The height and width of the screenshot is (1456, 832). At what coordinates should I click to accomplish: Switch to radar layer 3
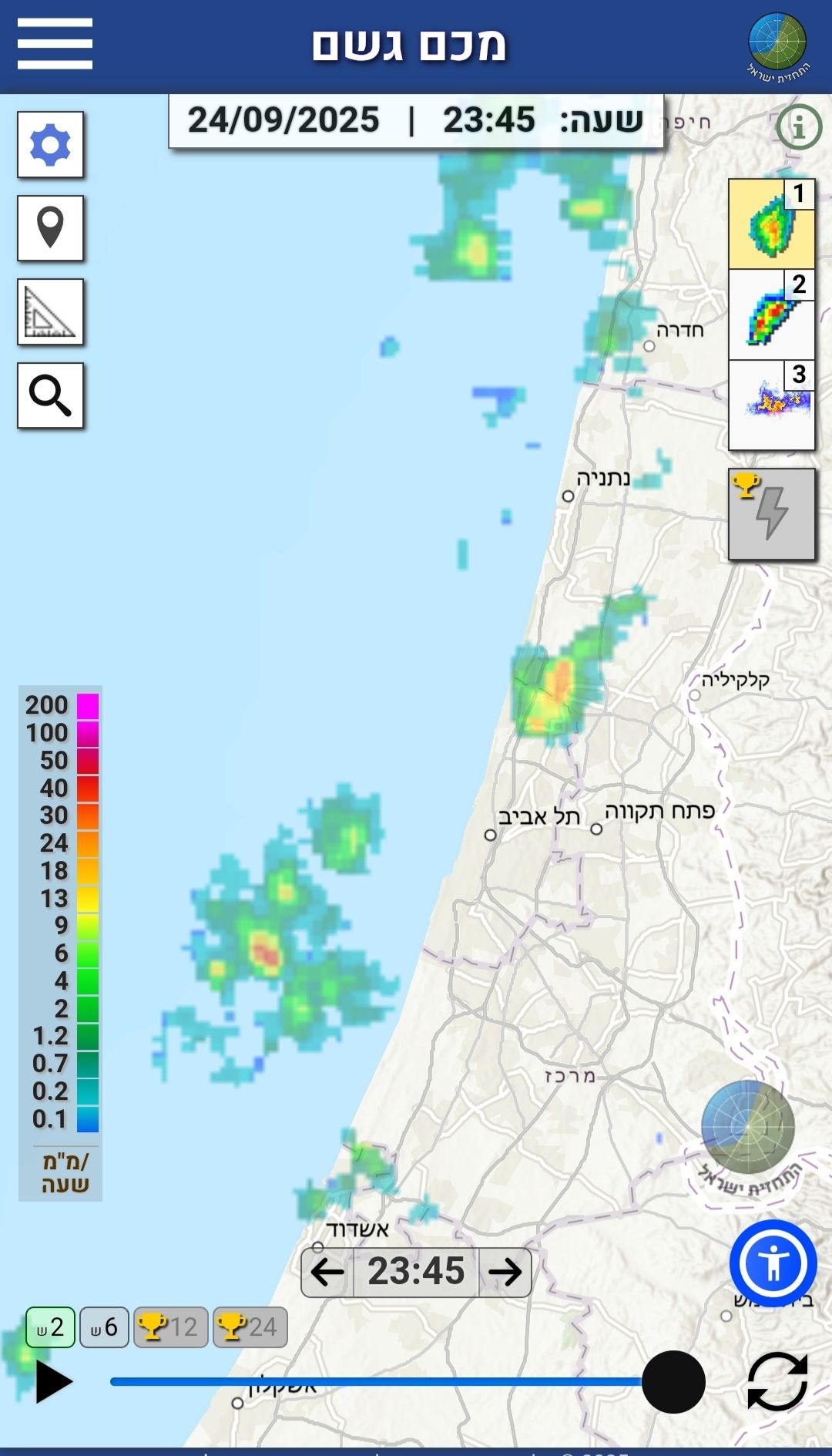pyautogui.click(x=771, y=405)
